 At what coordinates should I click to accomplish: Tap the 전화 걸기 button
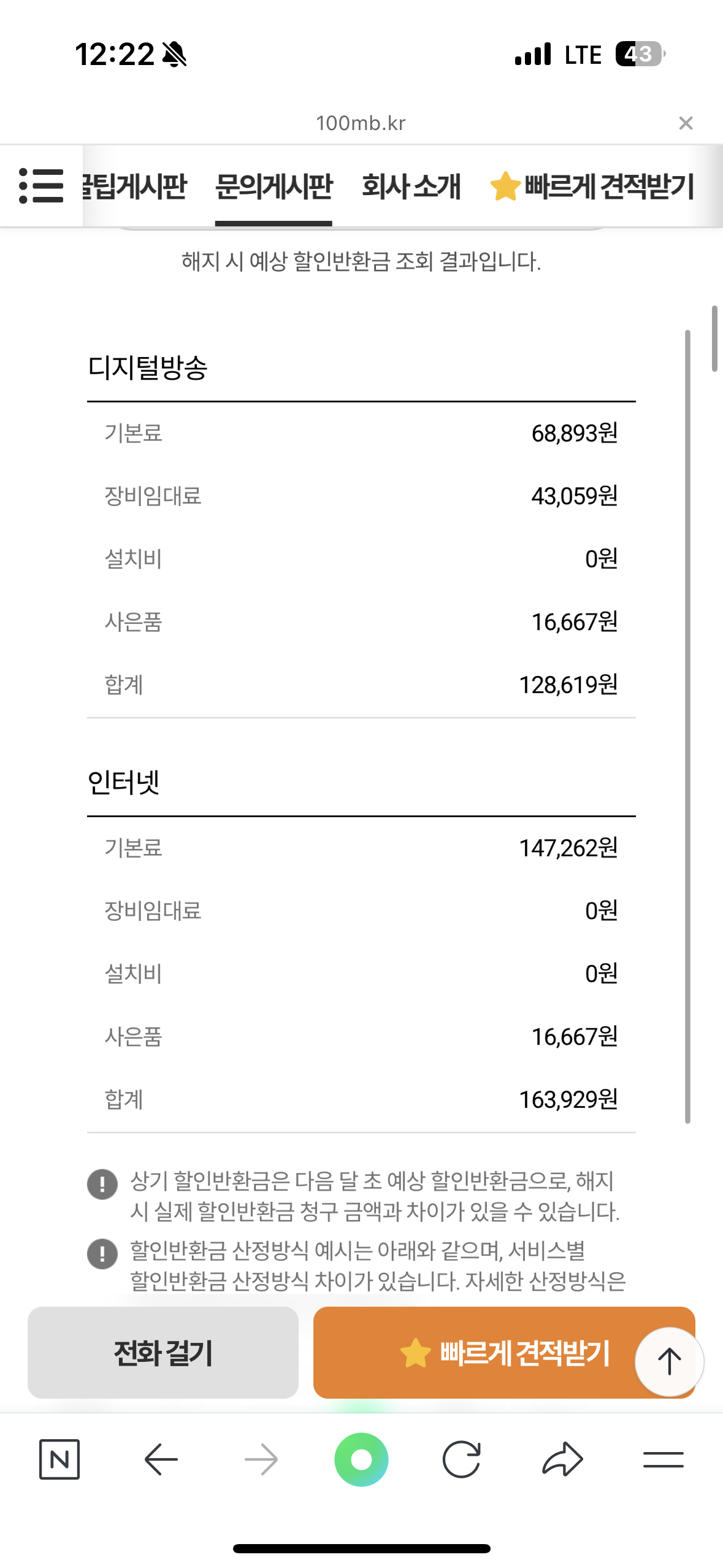(x=163, y=1352)
